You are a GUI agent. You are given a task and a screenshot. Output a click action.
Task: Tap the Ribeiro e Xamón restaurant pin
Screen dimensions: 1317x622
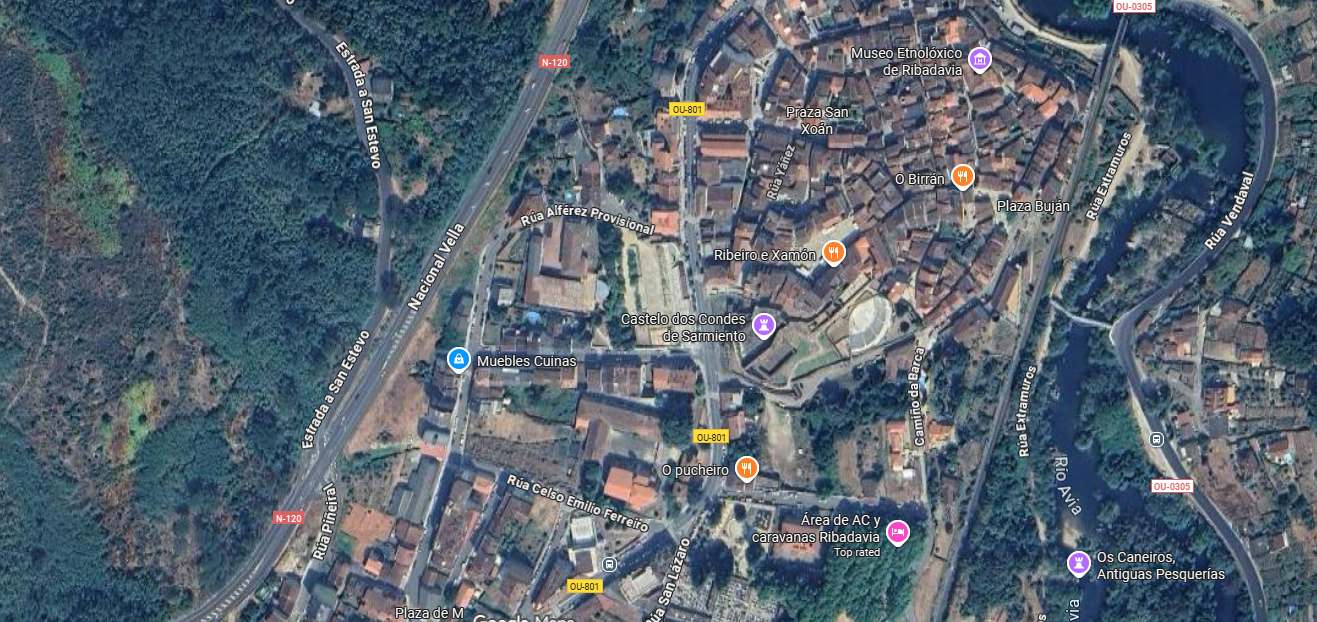[833, 253]
